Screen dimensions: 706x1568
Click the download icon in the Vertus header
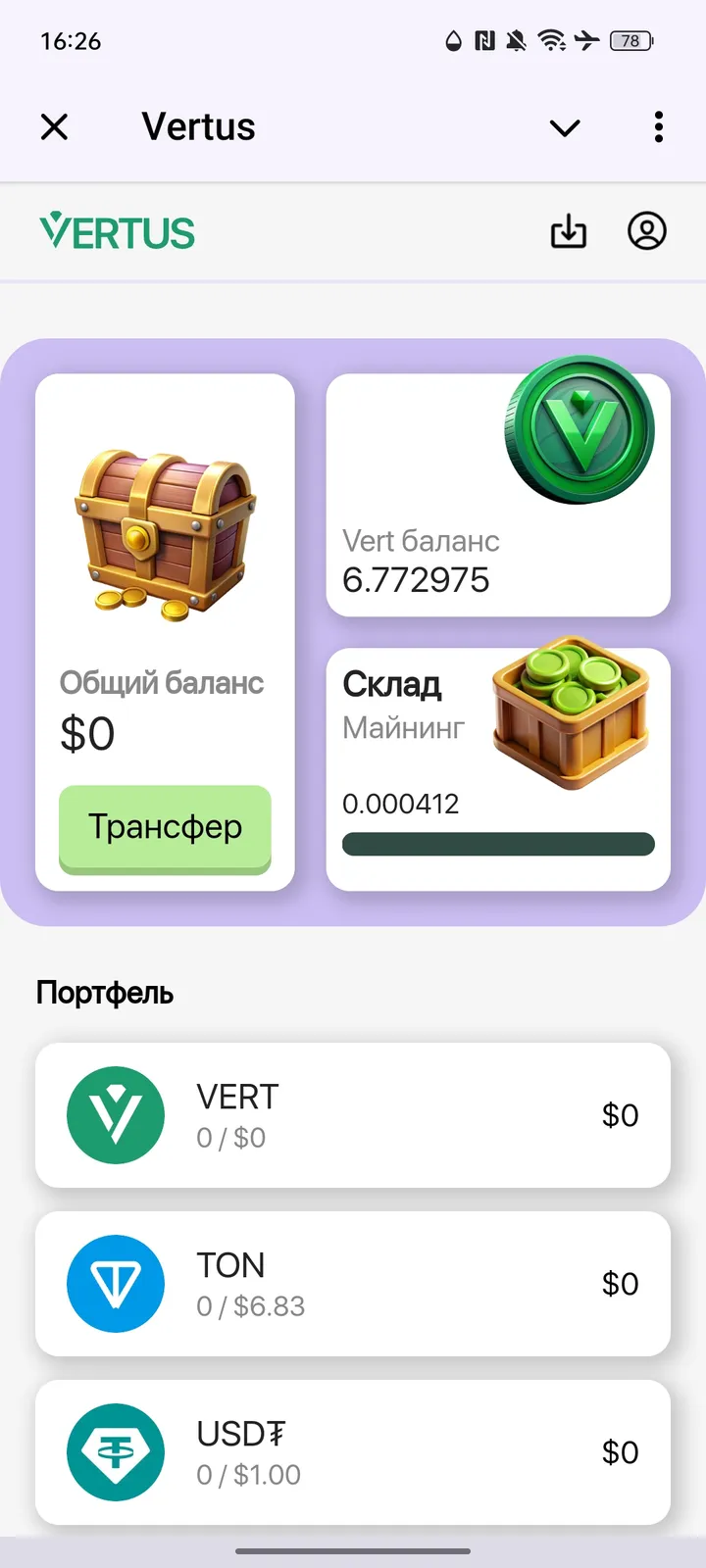569,232
